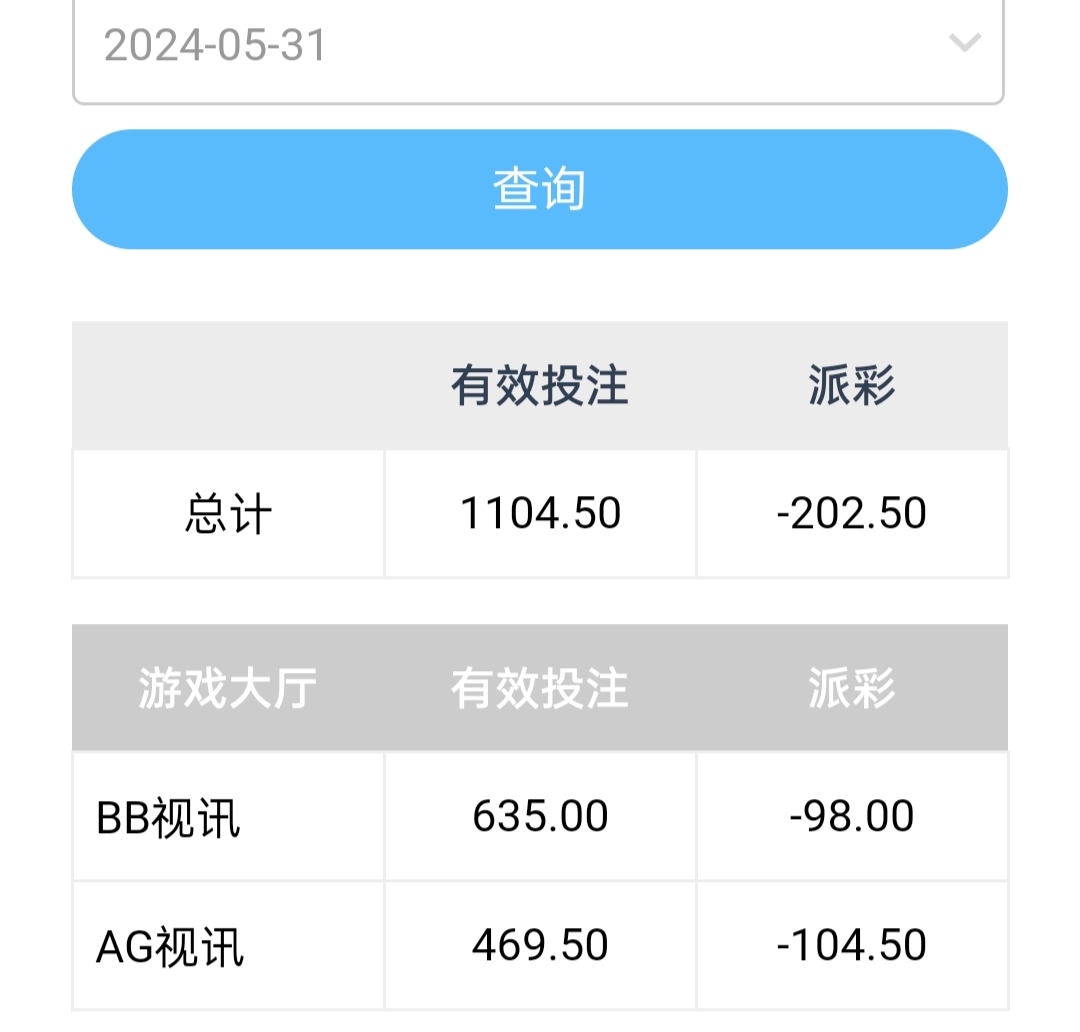Open the 2024-05-31 date dropdown

coord(538,46)
